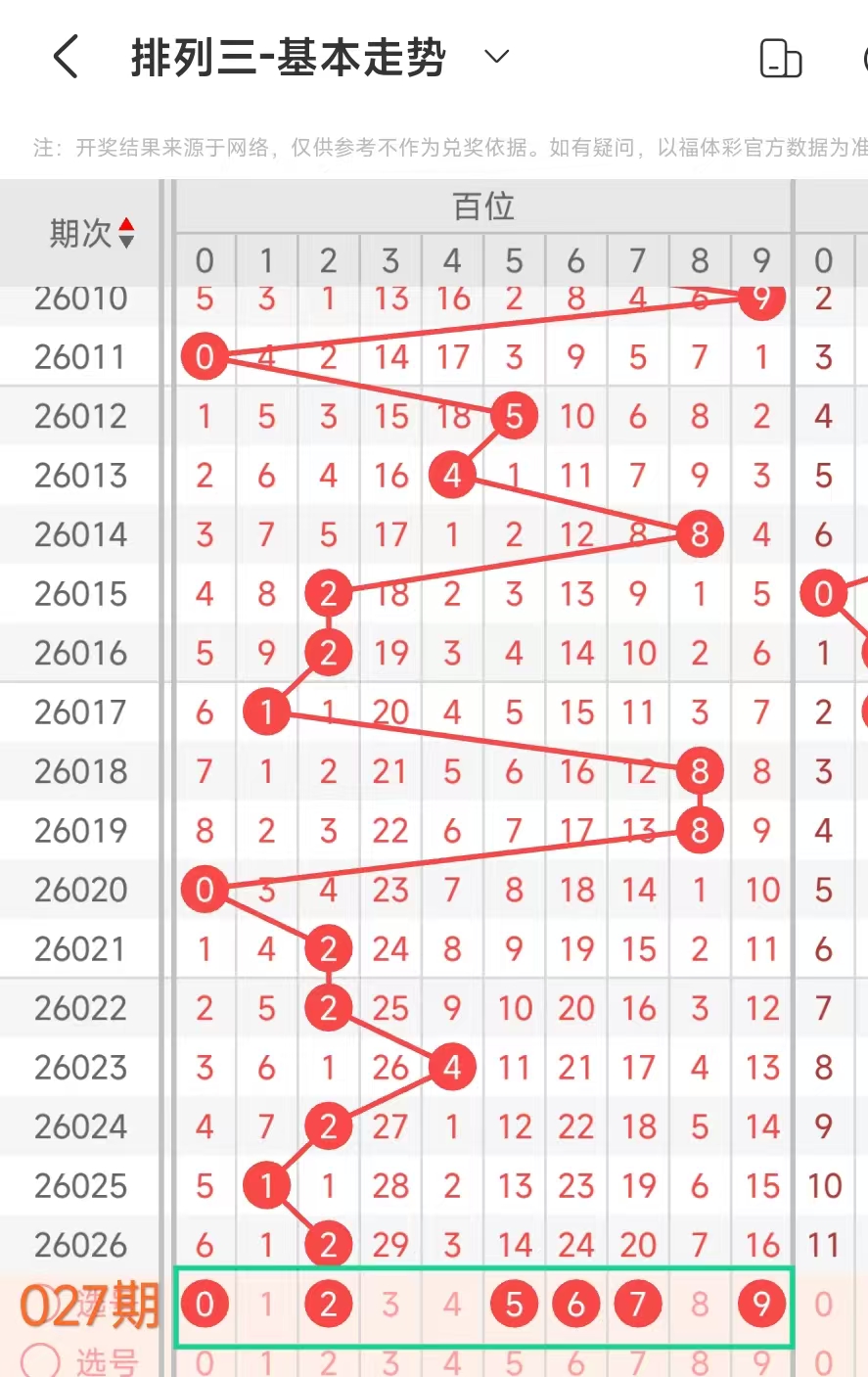Deselect number 6 in the 027期 百位 row
This screenshot has height=1377, width=868.
click(575, 1305)
